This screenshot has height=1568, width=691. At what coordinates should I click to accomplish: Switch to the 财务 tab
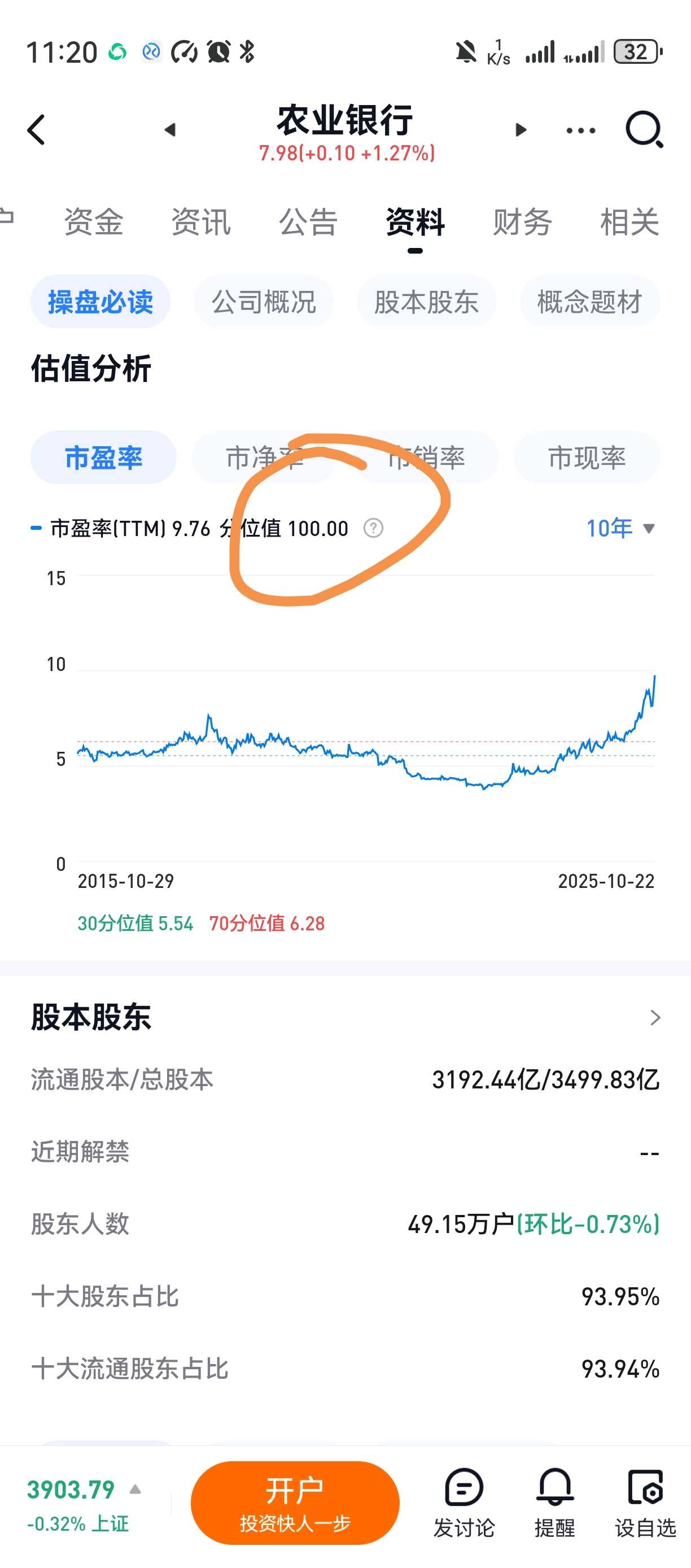click(x=522, y=221)
